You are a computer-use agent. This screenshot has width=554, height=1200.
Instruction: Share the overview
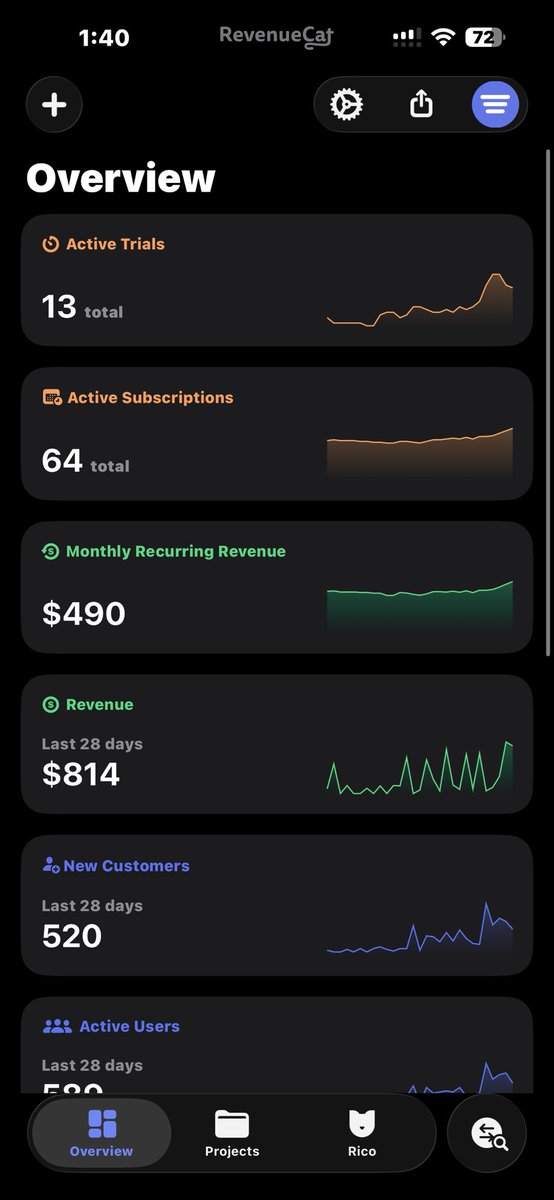click(x=422, y=104)
